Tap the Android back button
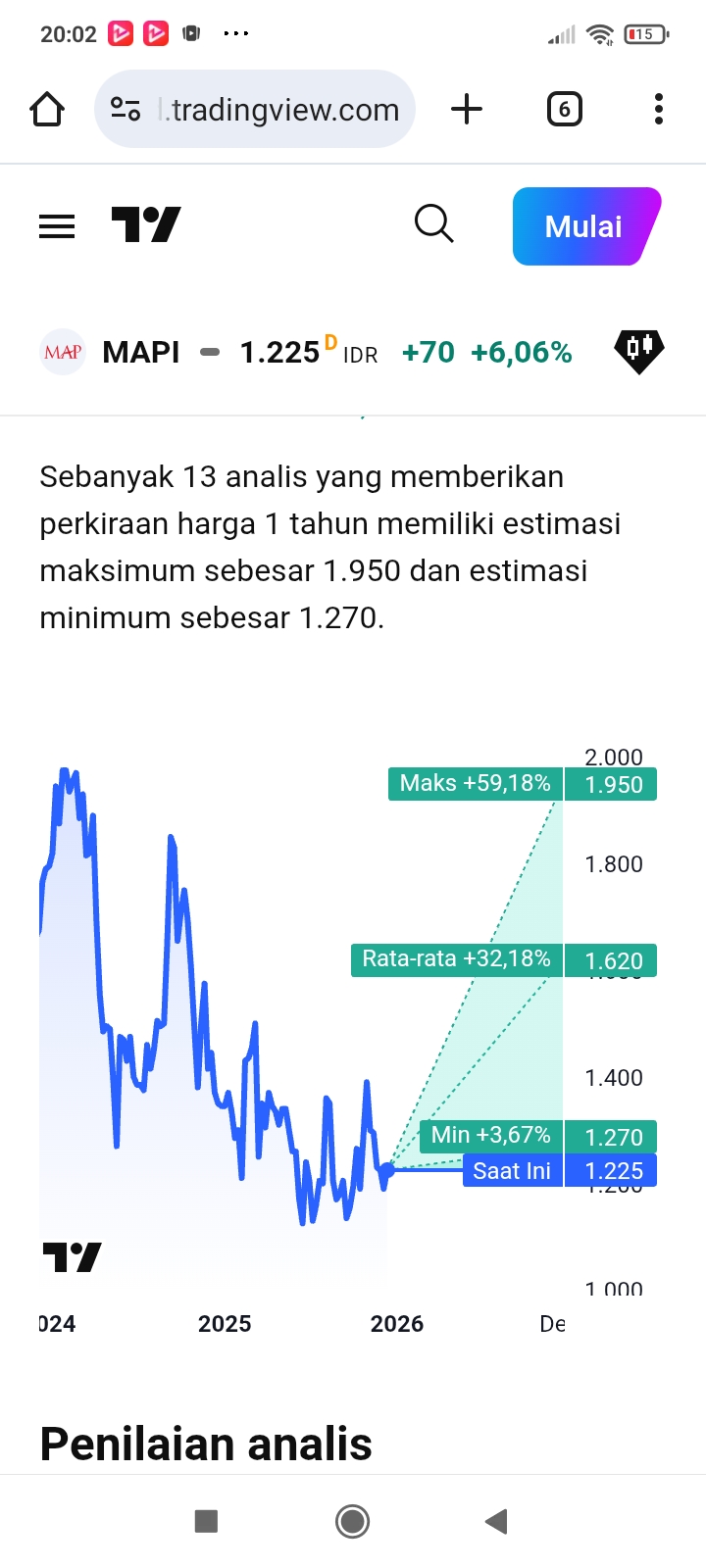 point(496,1521)
